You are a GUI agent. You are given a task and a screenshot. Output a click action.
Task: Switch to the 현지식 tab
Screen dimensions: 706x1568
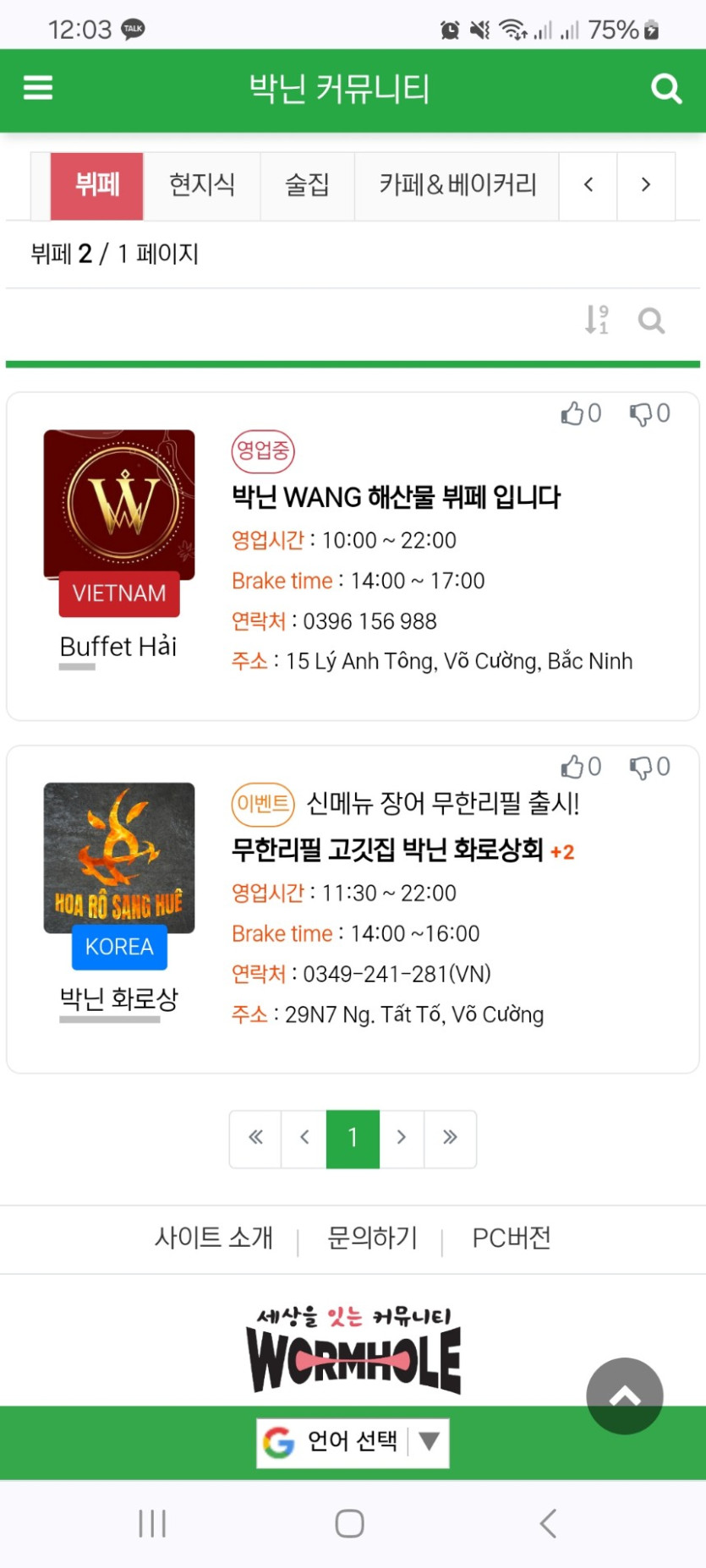point(202,184)
